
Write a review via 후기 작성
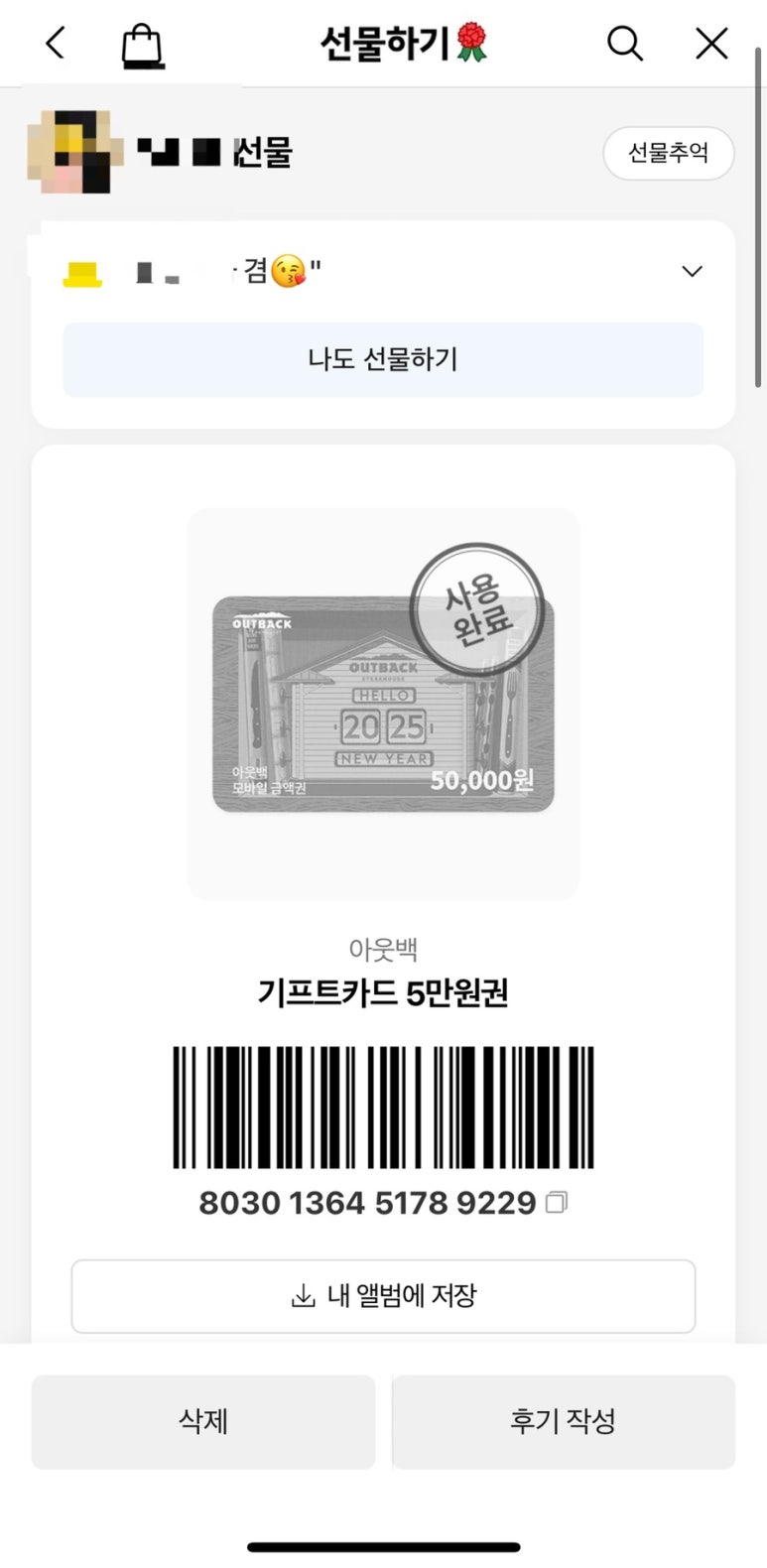click(563, 1421)
